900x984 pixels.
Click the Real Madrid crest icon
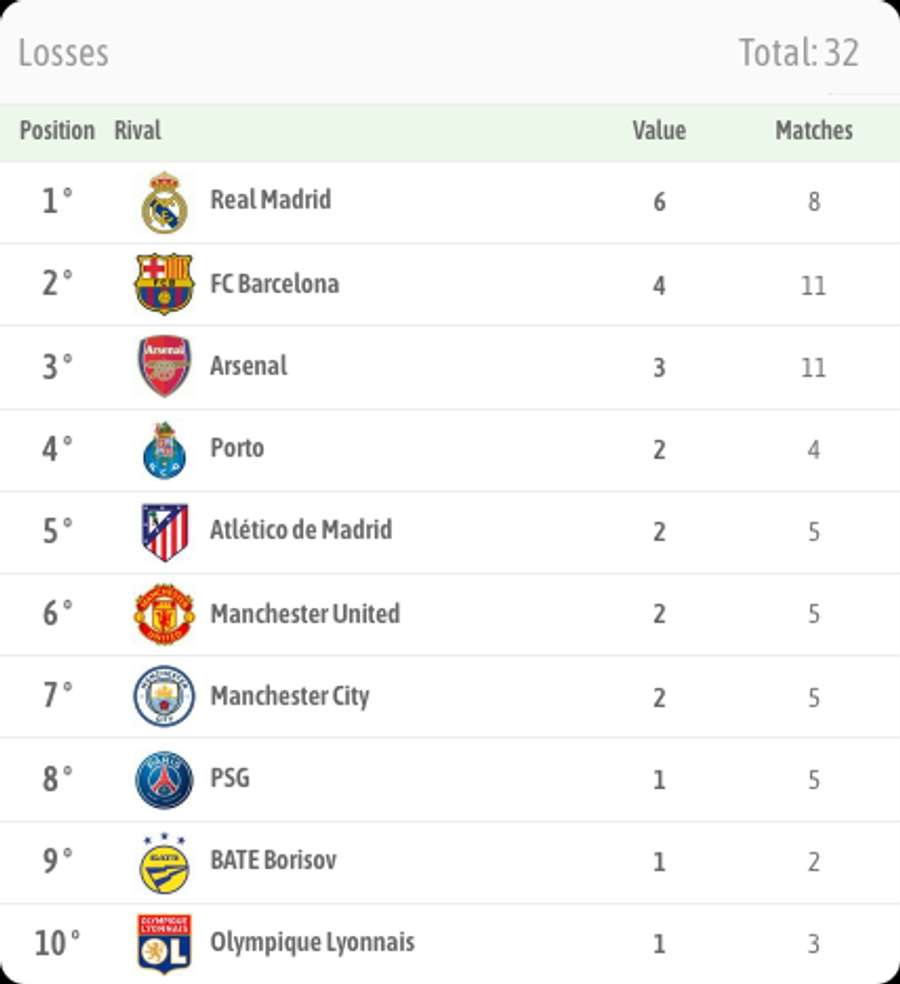tap(163, 199)
